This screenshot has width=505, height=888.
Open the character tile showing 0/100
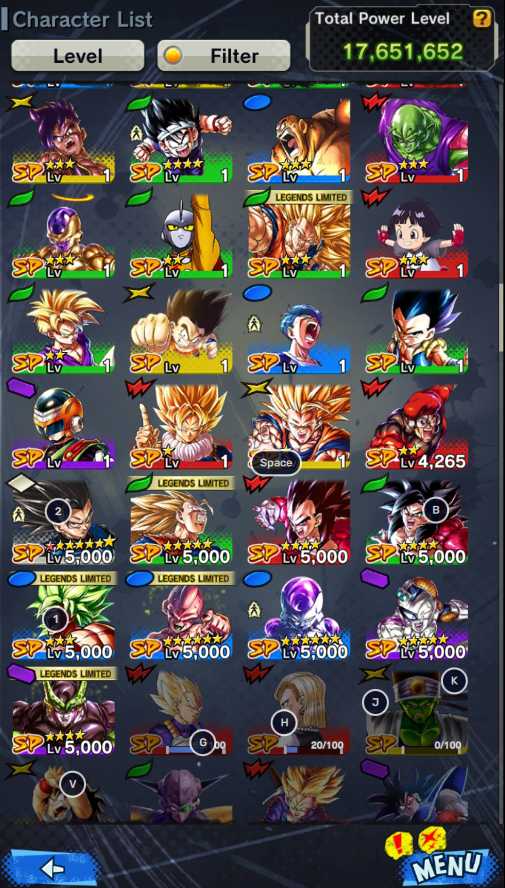(x=417, y=712)
